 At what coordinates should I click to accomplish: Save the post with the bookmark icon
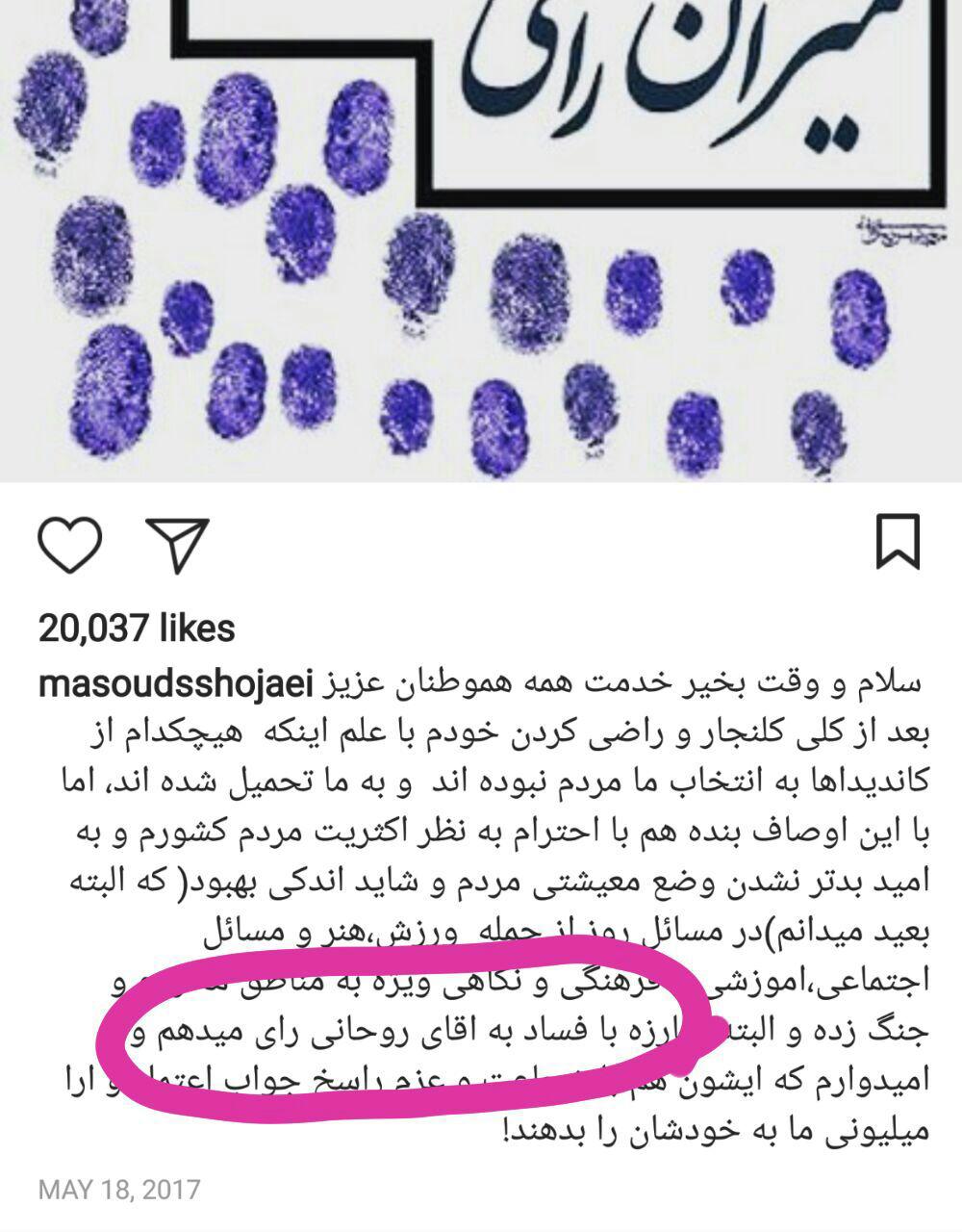[x=898, y=542]
